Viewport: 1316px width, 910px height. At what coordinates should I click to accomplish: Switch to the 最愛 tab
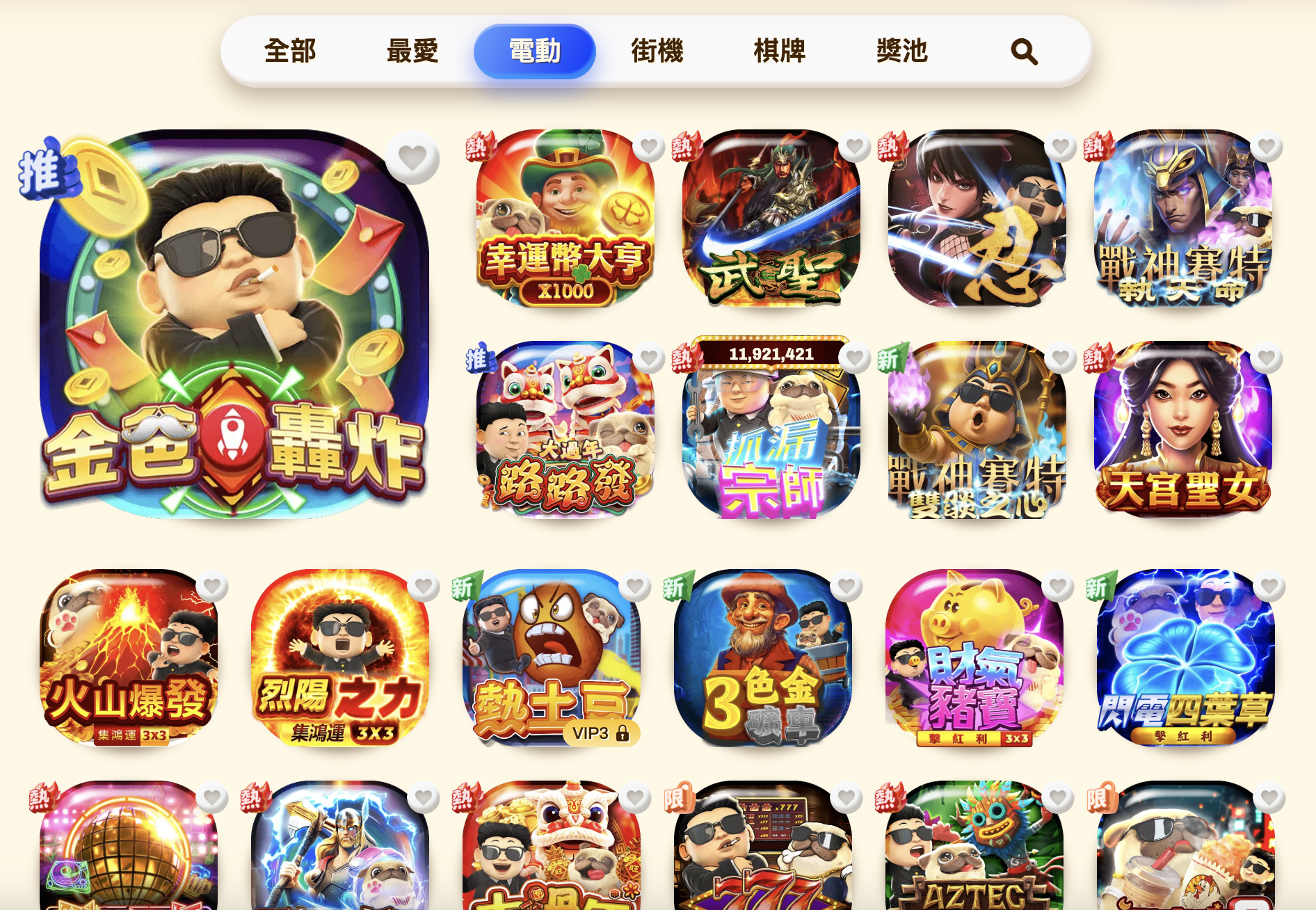coord(412,51)
